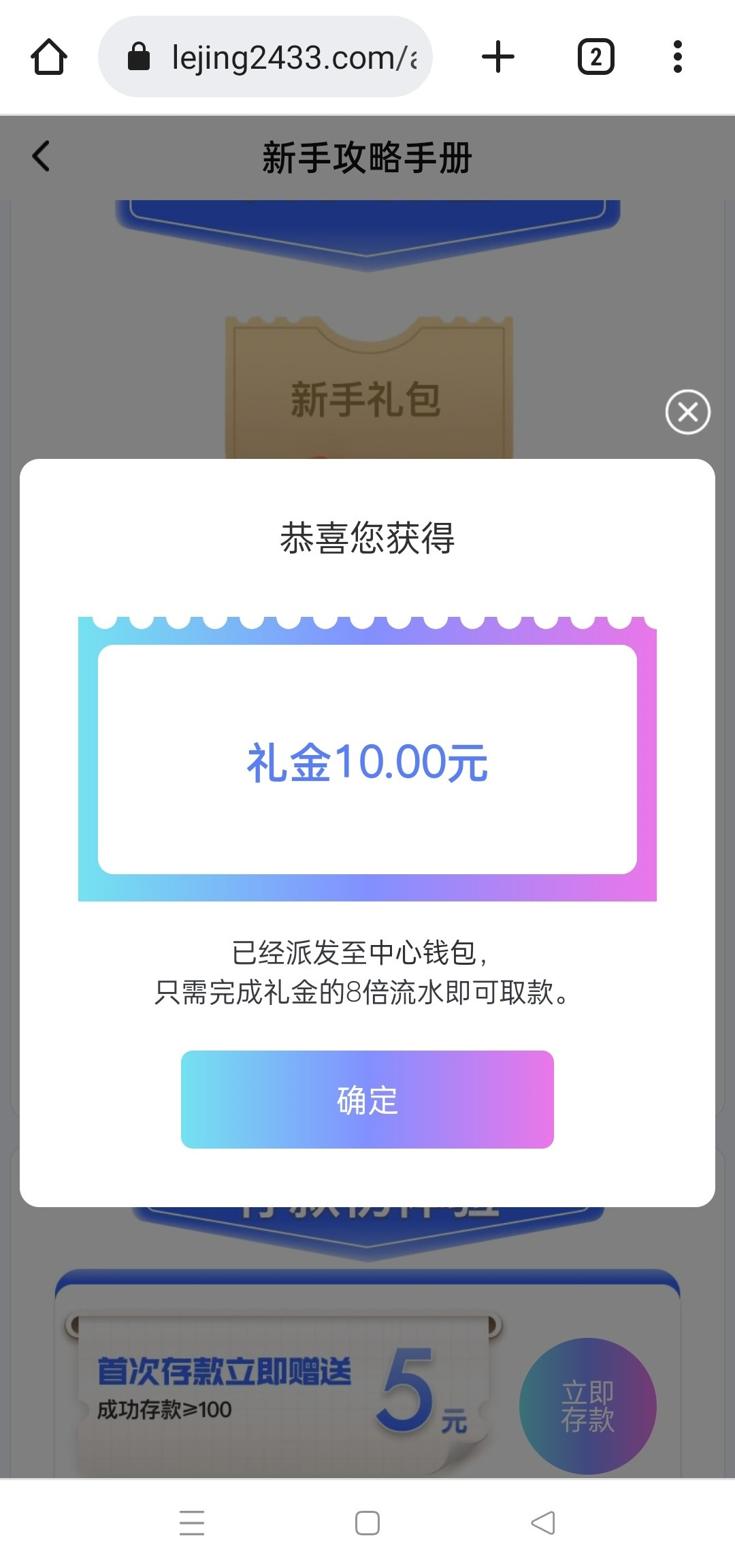The height and width of the screenshot is (1568, 735).
Task: View the open tabs switcher
Action: 595,57
